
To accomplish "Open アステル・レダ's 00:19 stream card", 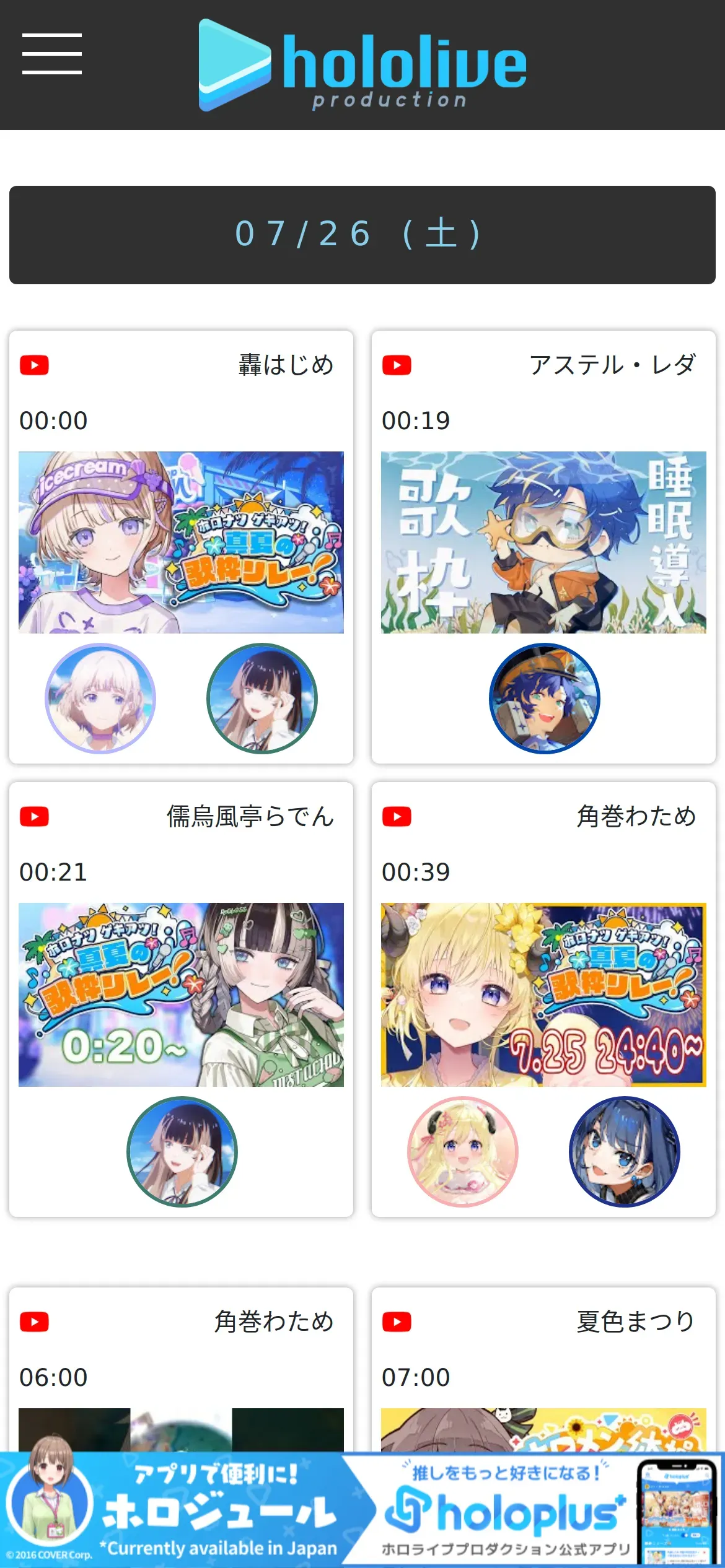I will 543,542.
